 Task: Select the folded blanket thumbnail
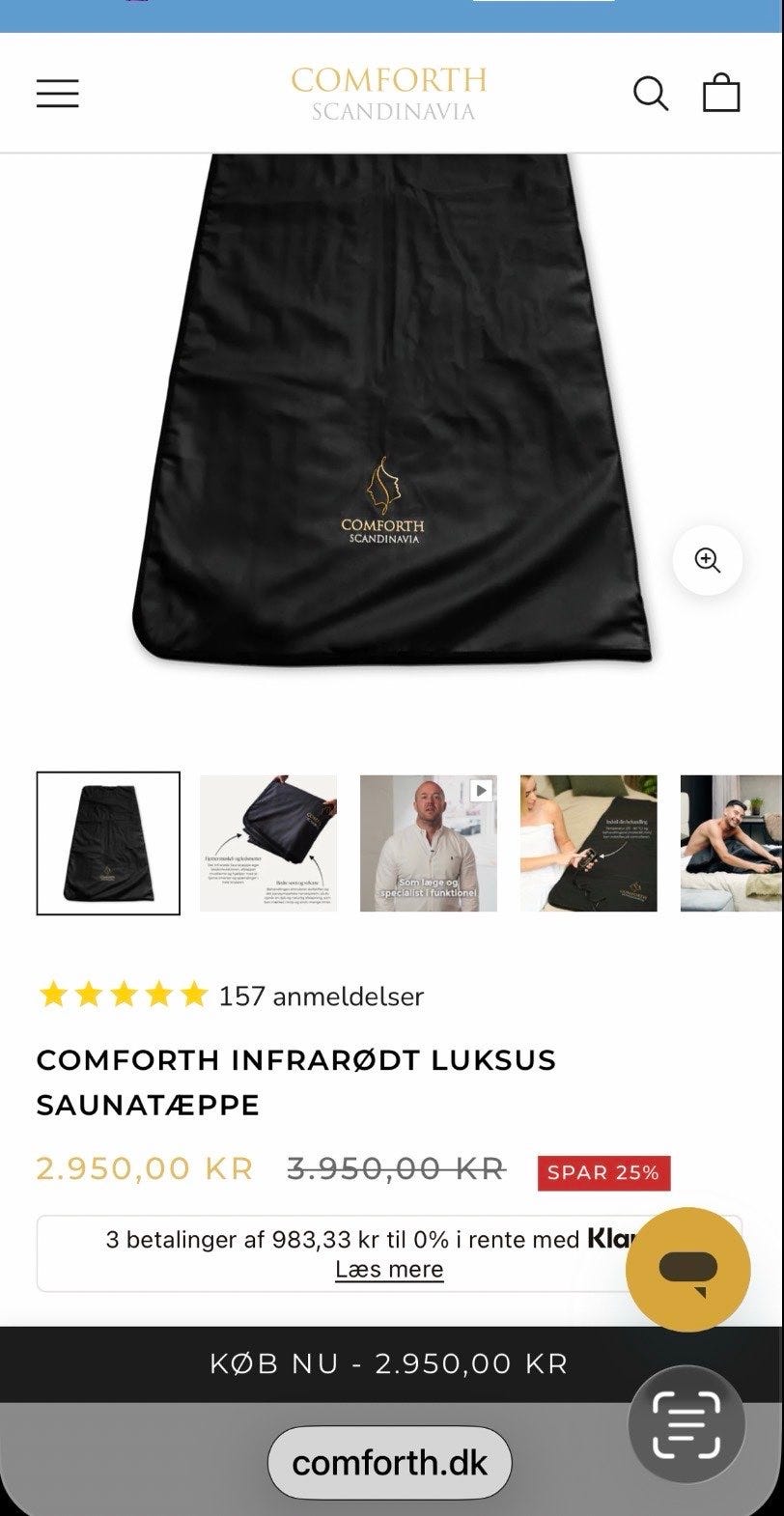click(x=268, y=843)
